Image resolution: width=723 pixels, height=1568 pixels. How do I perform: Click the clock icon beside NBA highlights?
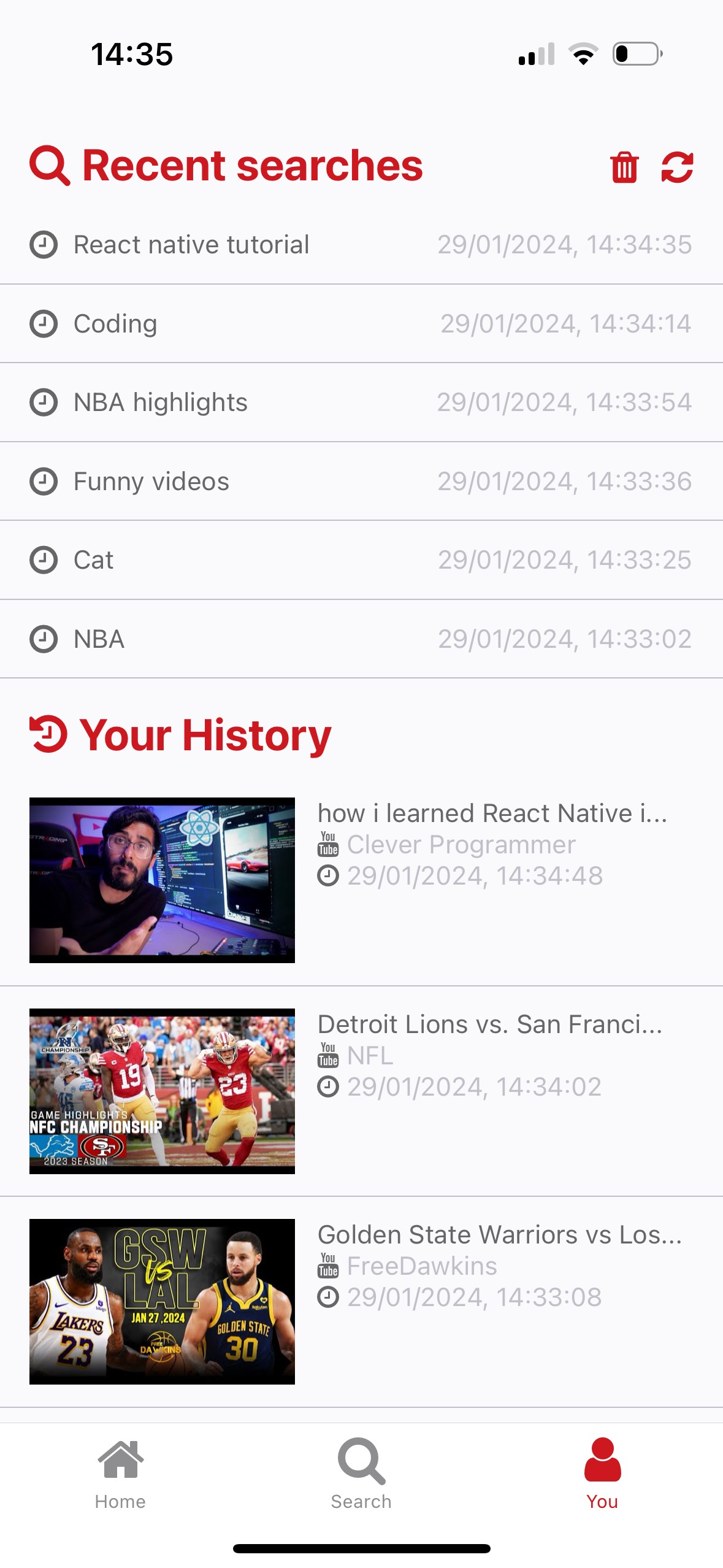coord(43,402)
